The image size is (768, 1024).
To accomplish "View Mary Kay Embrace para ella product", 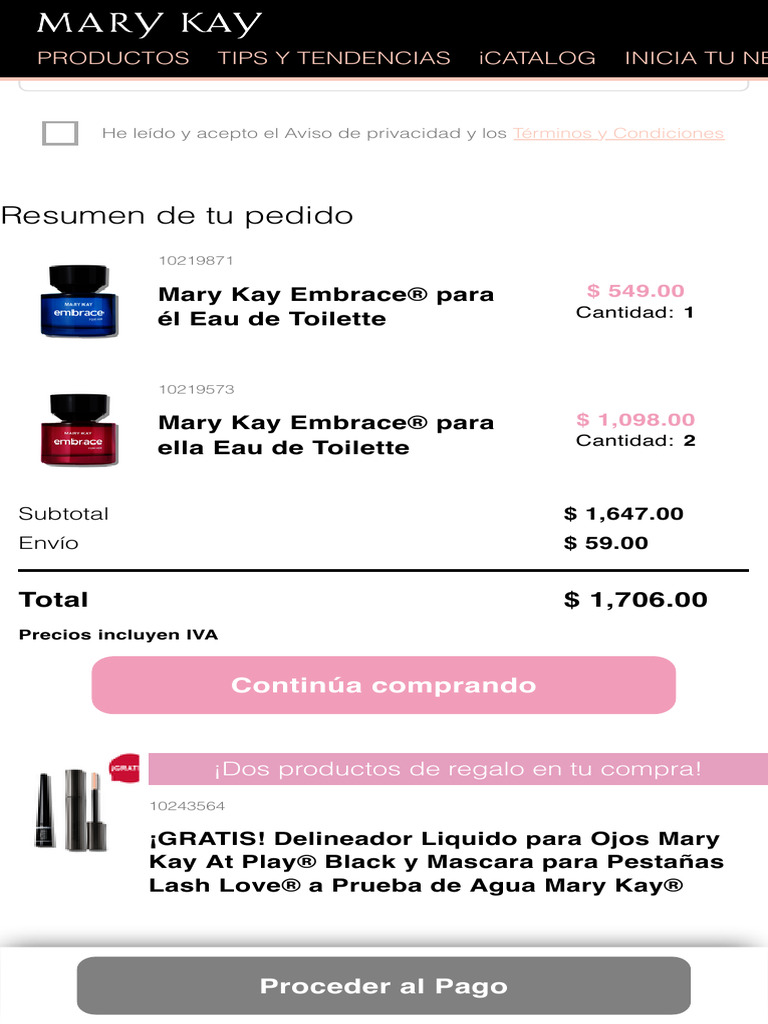I will (326, 435).
